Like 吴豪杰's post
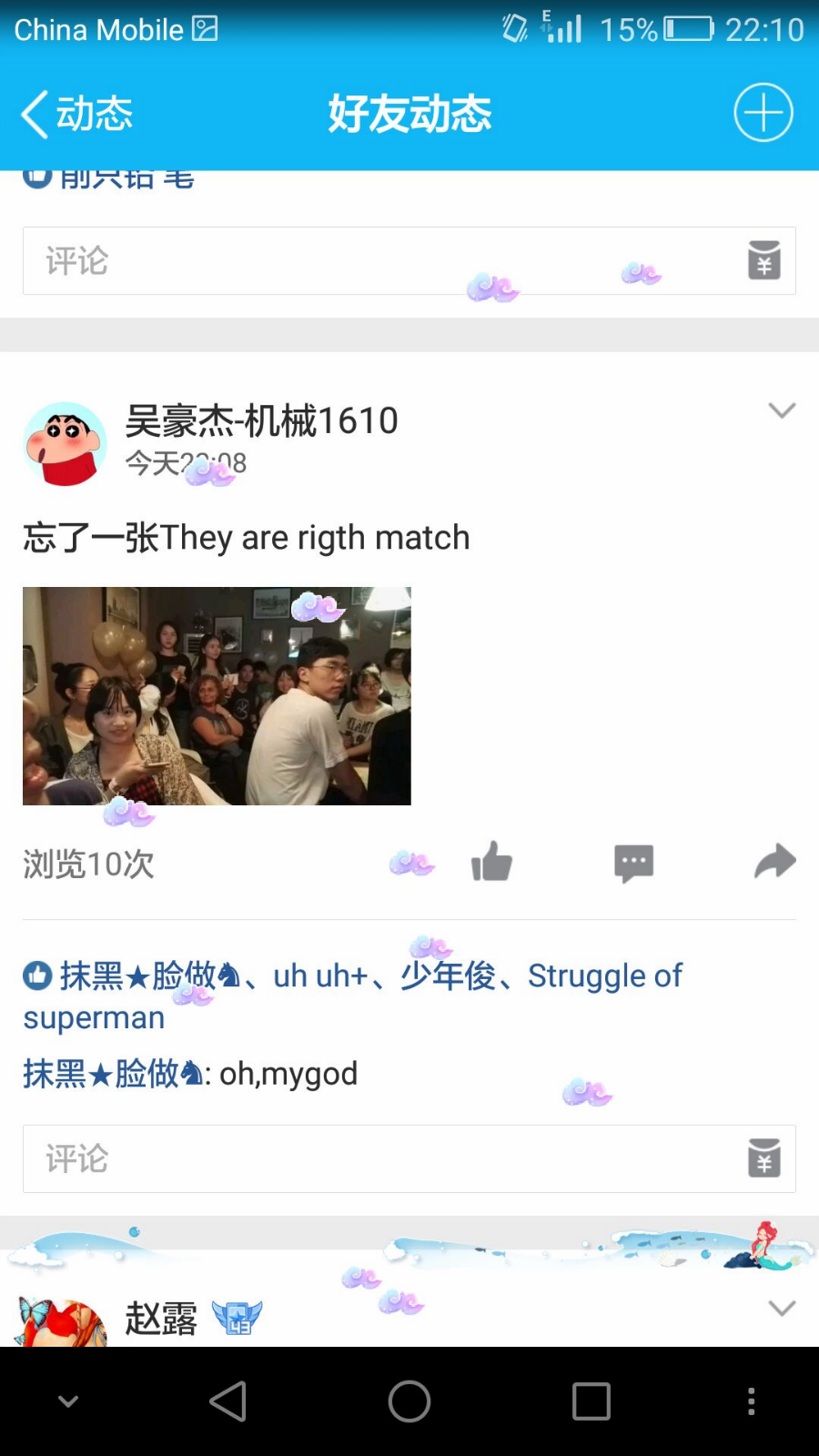This screenshot has height=1456, width=819. pos(491,862)
